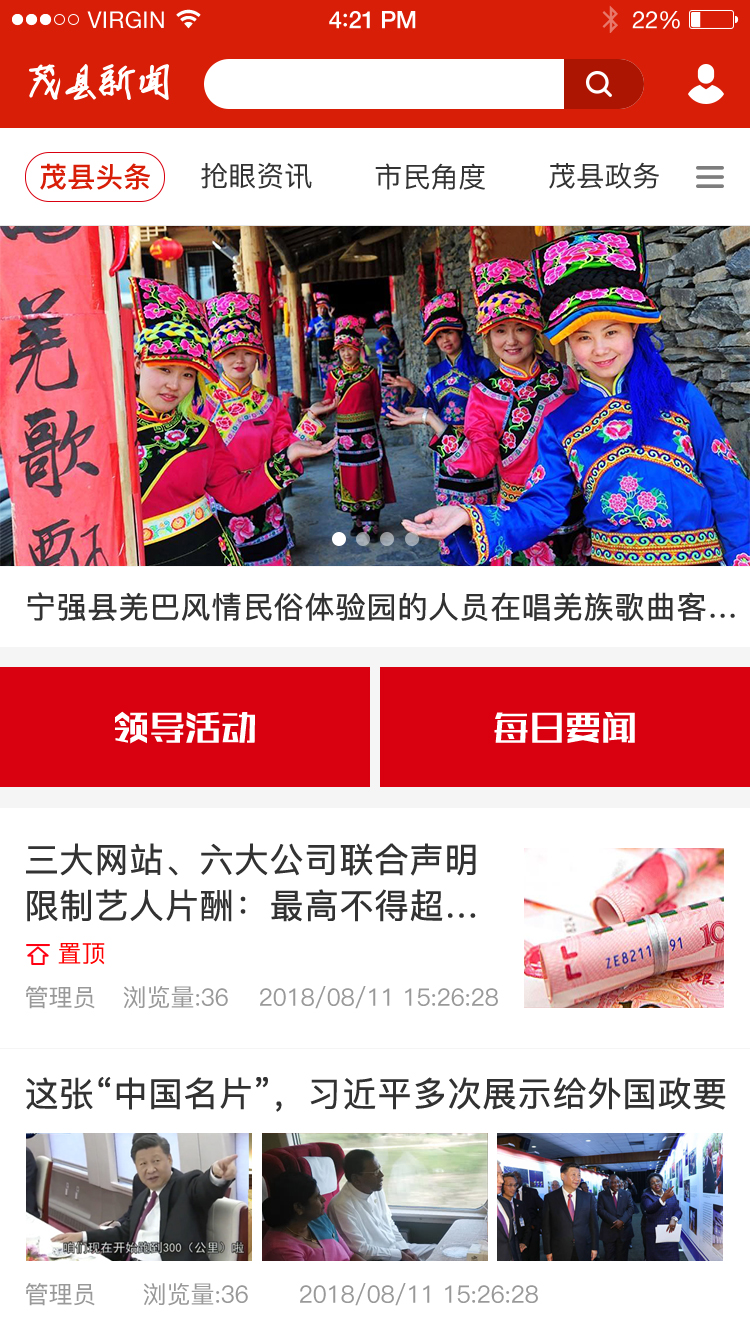Open the 每日要闻 section

(x=565, y=728)
